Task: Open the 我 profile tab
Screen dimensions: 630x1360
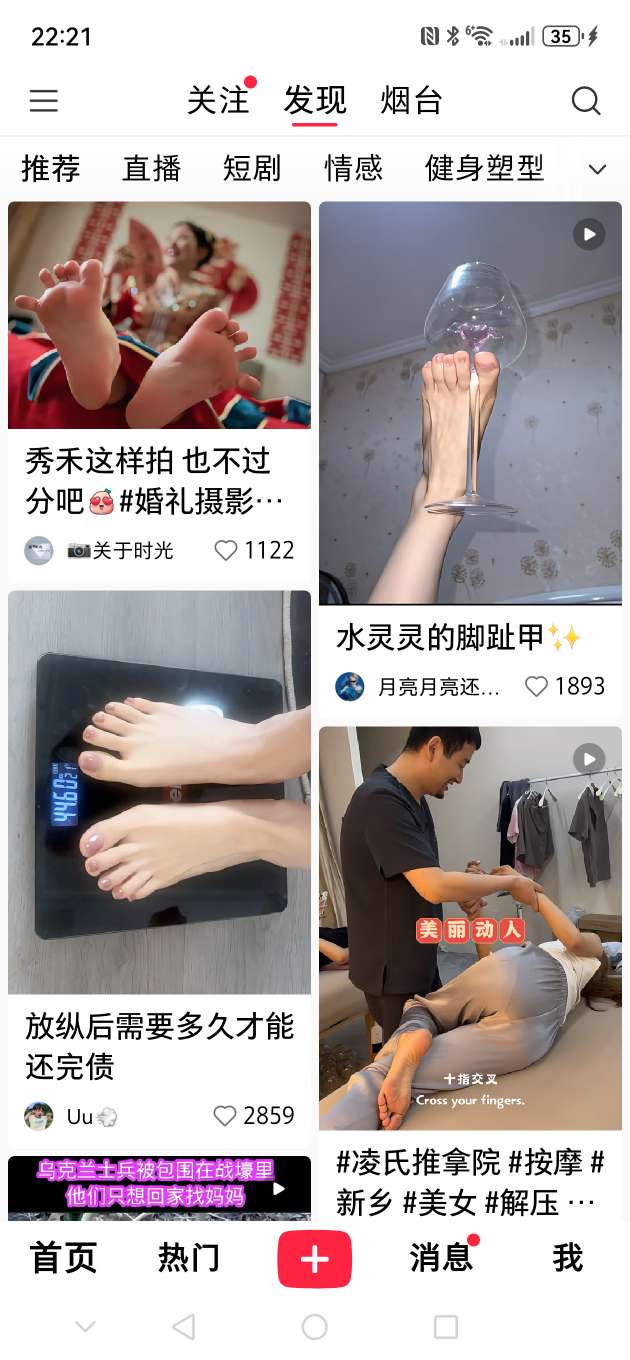Action: pyautogui.click(x=567, y=1258)
